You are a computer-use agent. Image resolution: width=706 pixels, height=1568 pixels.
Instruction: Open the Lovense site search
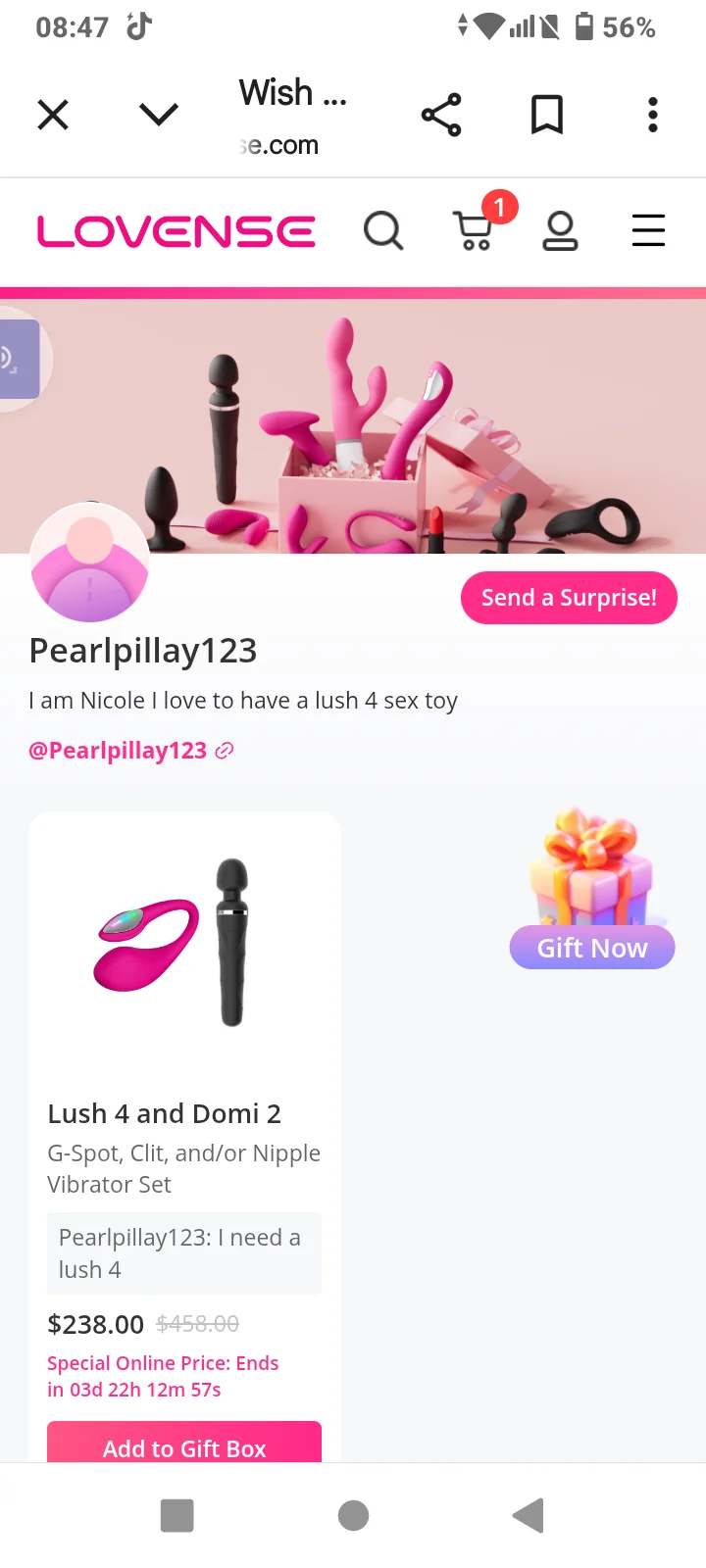[383, 231]
